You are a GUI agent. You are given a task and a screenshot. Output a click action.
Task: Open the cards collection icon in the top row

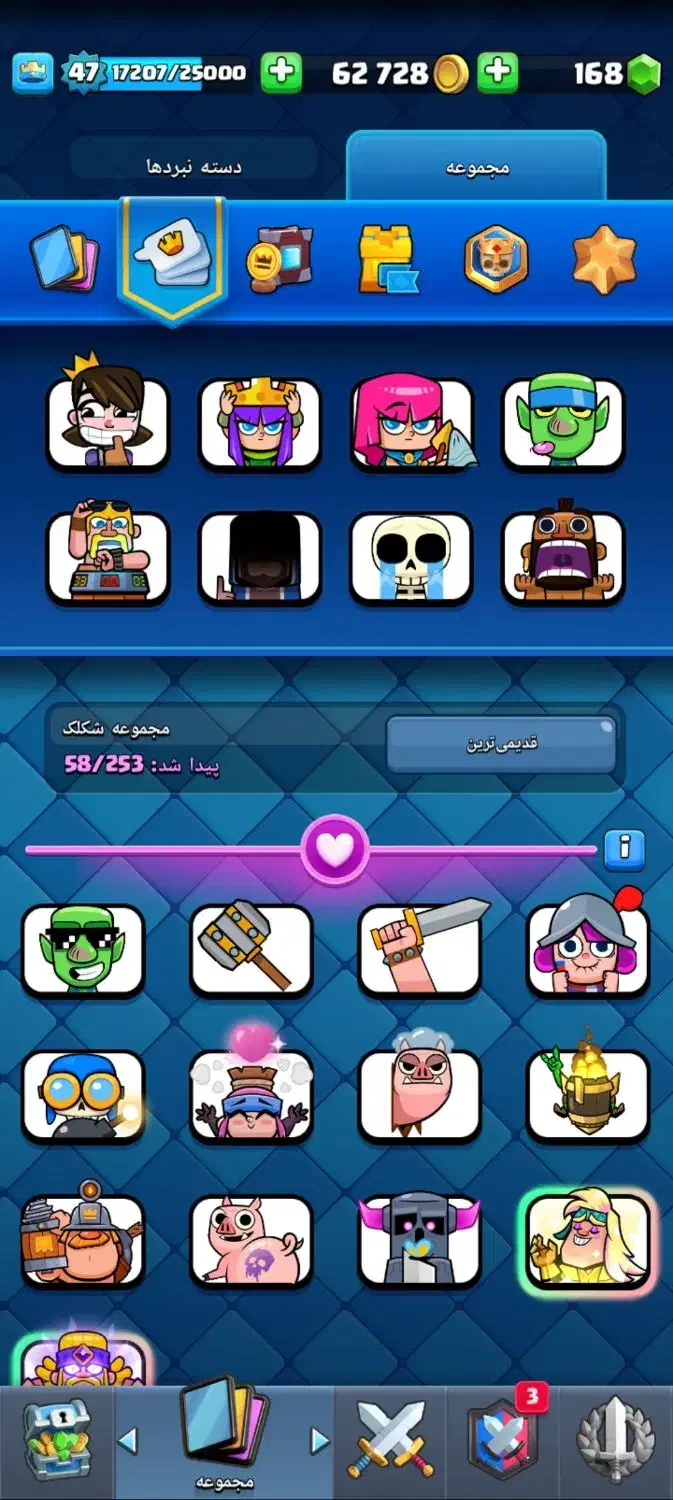(65, 259)
